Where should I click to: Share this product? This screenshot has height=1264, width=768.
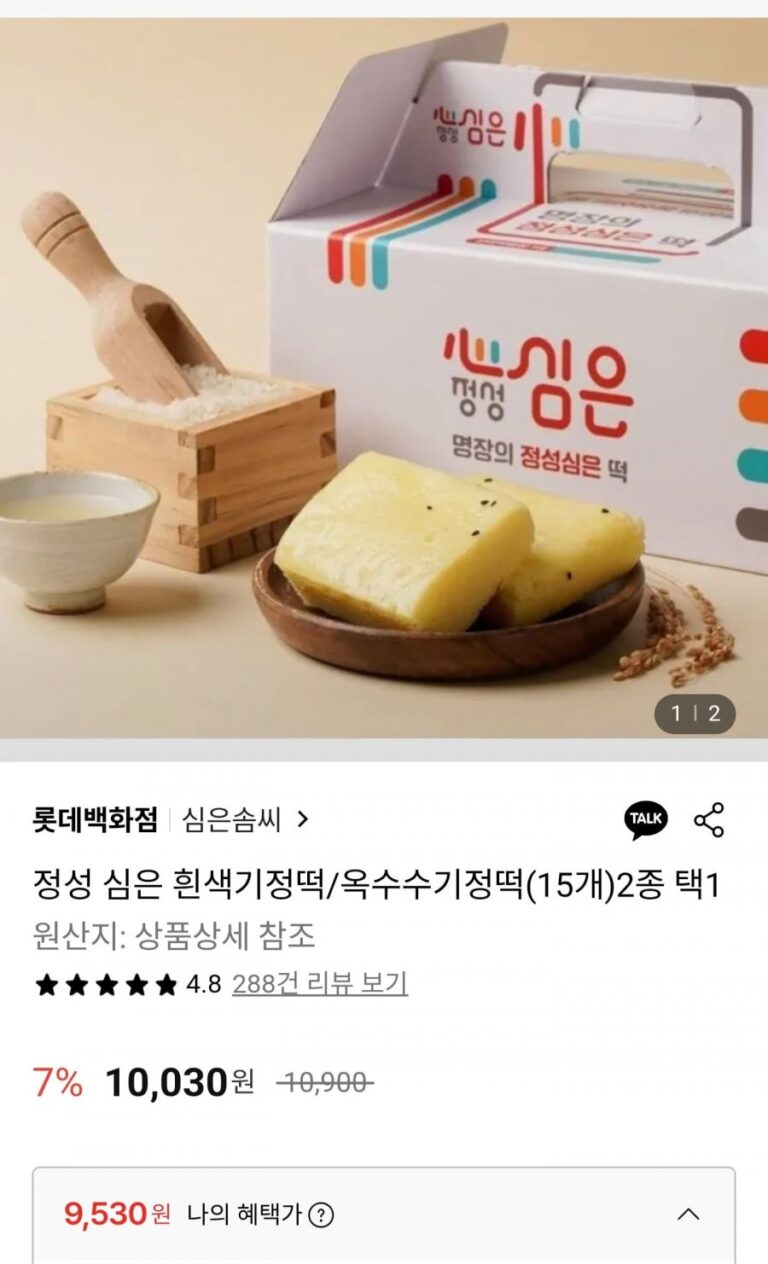pyautogui.click(x=709, y=820)
